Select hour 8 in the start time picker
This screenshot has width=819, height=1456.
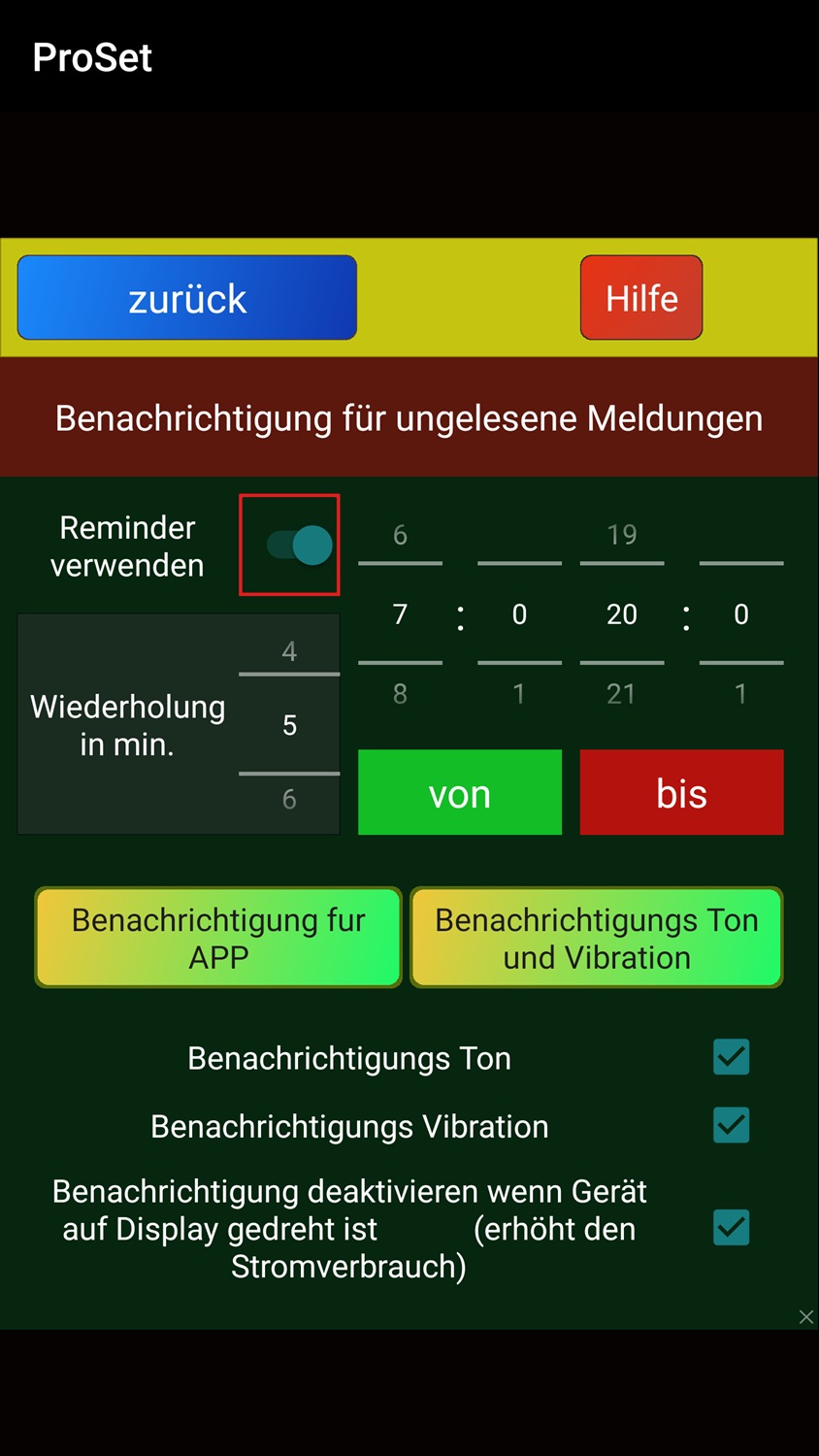(400, 693)
